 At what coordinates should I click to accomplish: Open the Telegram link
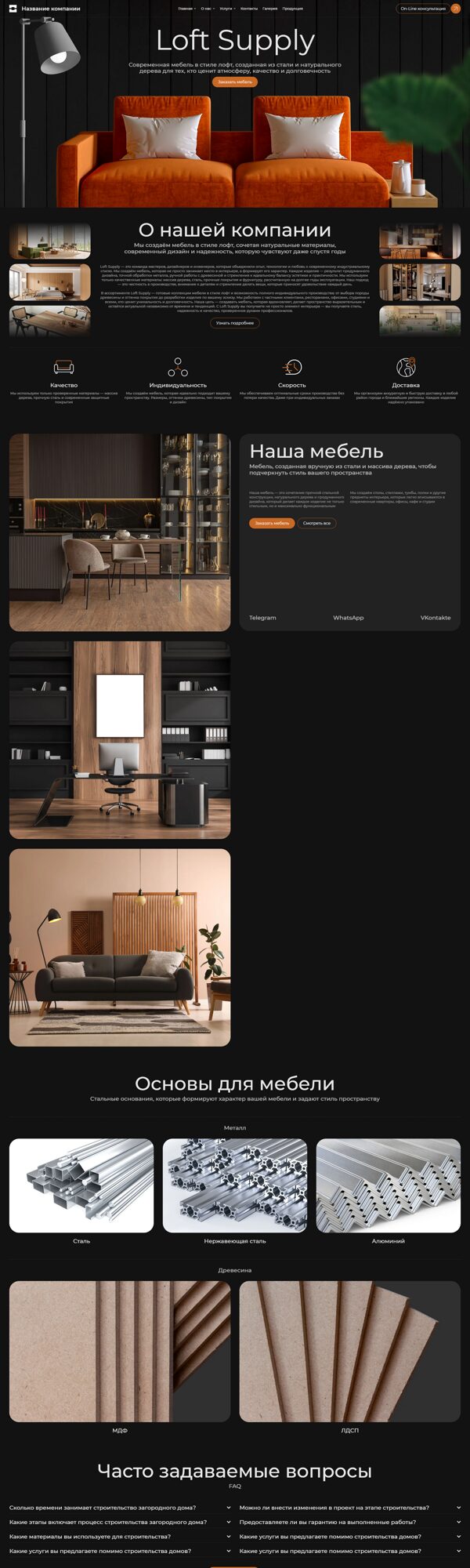click(x=262, y=618)
